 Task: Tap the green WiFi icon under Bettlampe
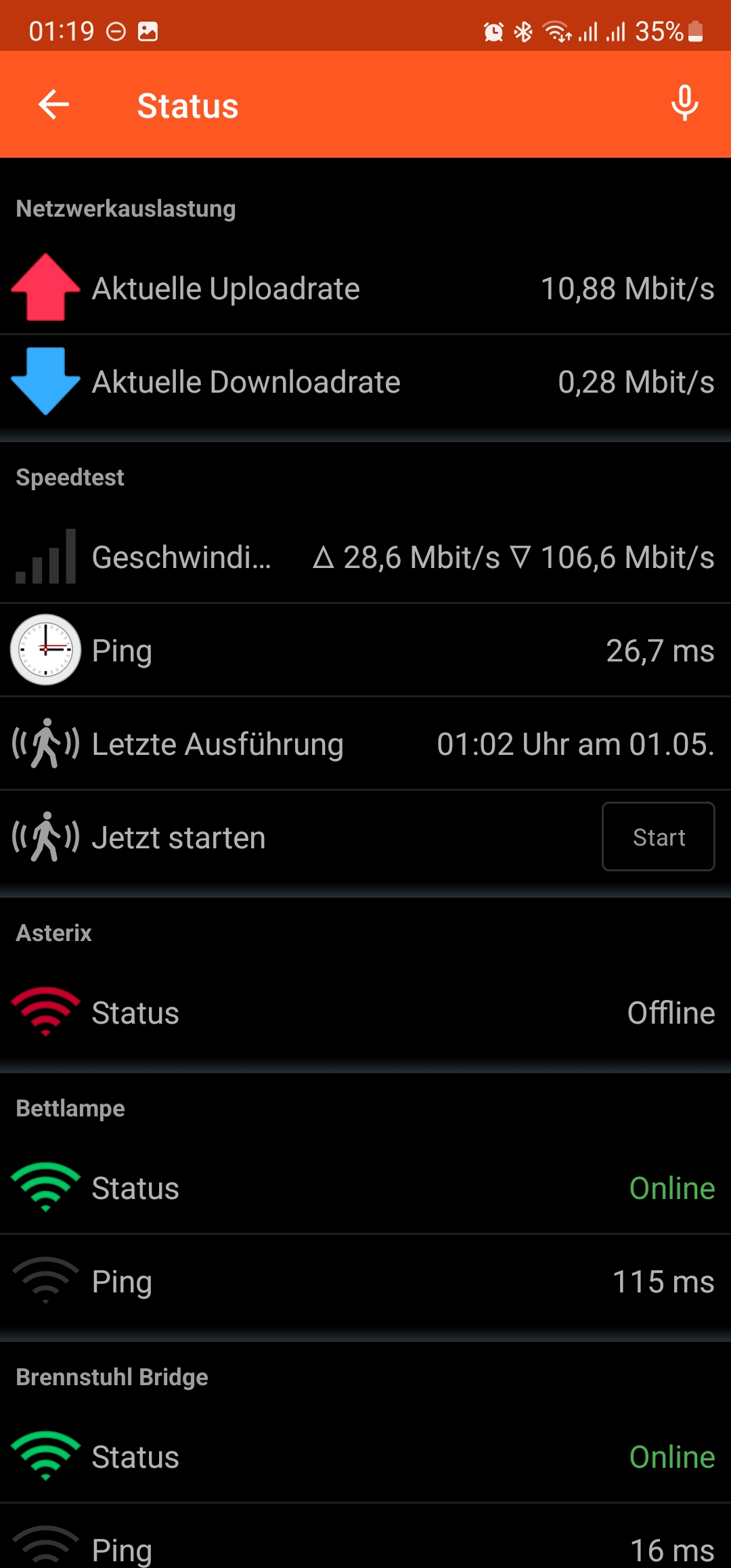pos(45,1187)
